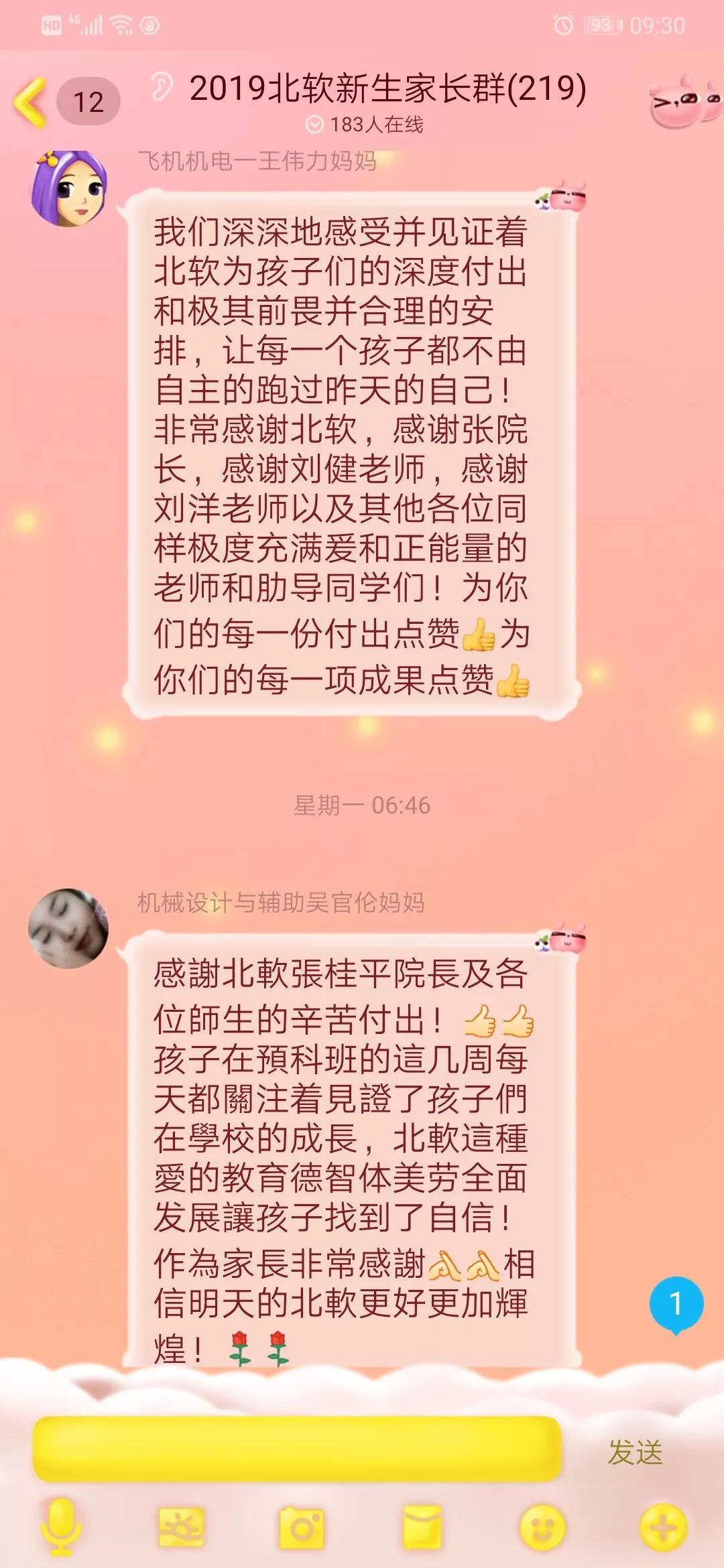Open the camera to take a photo
Screen dimensions: 724x1568
tap(302, 1528)
